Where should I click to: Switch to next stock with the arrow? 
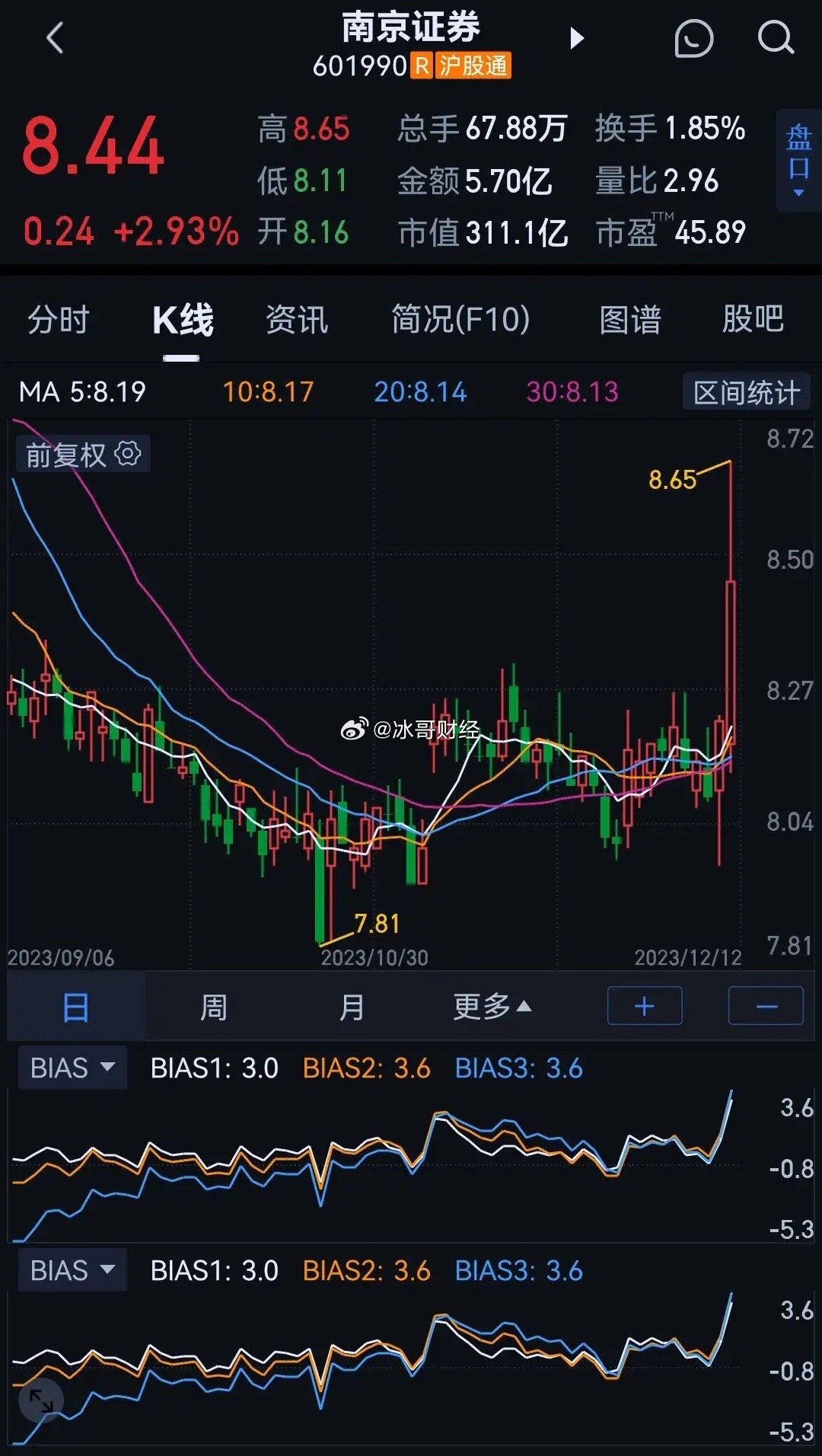(577, 38)
